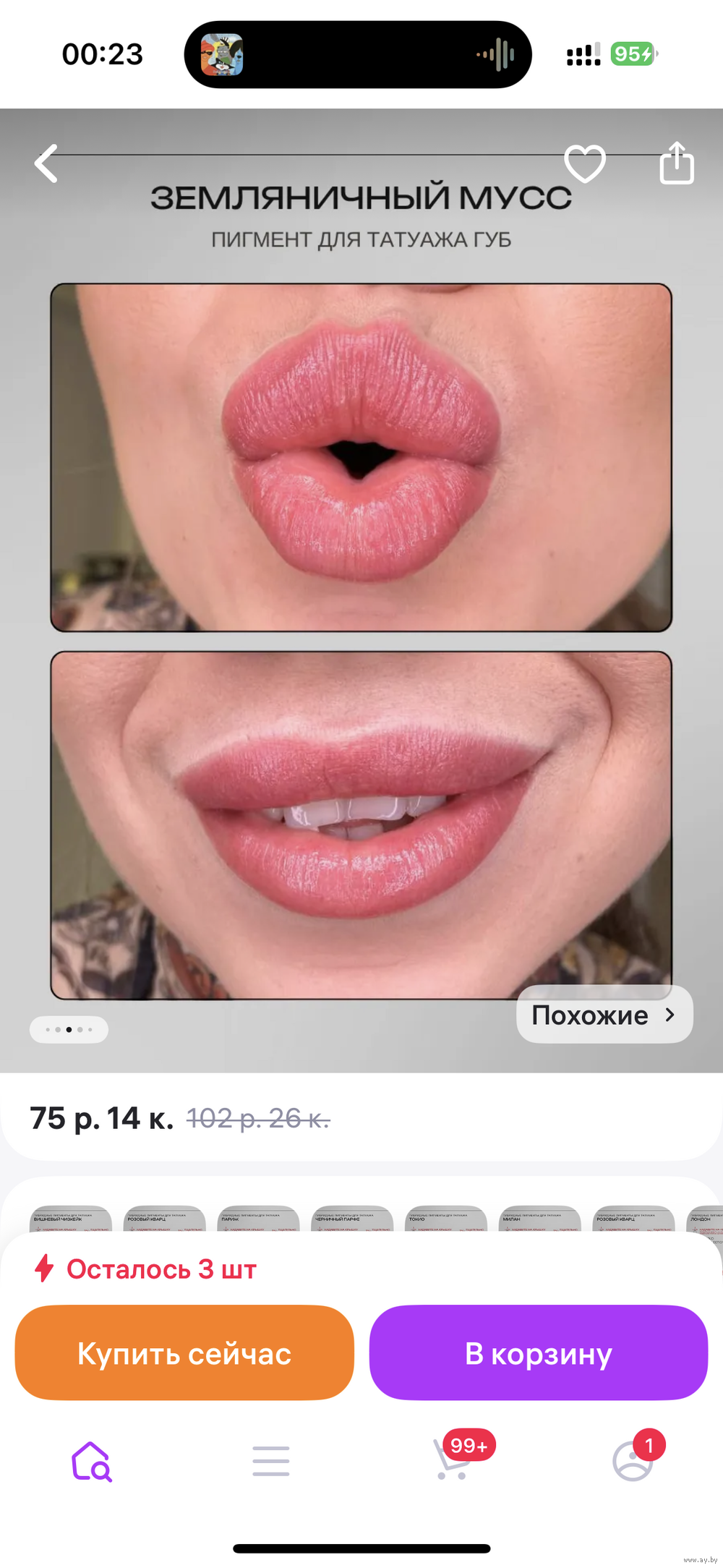Add product to favorites with heart

(x=584, y=163)
